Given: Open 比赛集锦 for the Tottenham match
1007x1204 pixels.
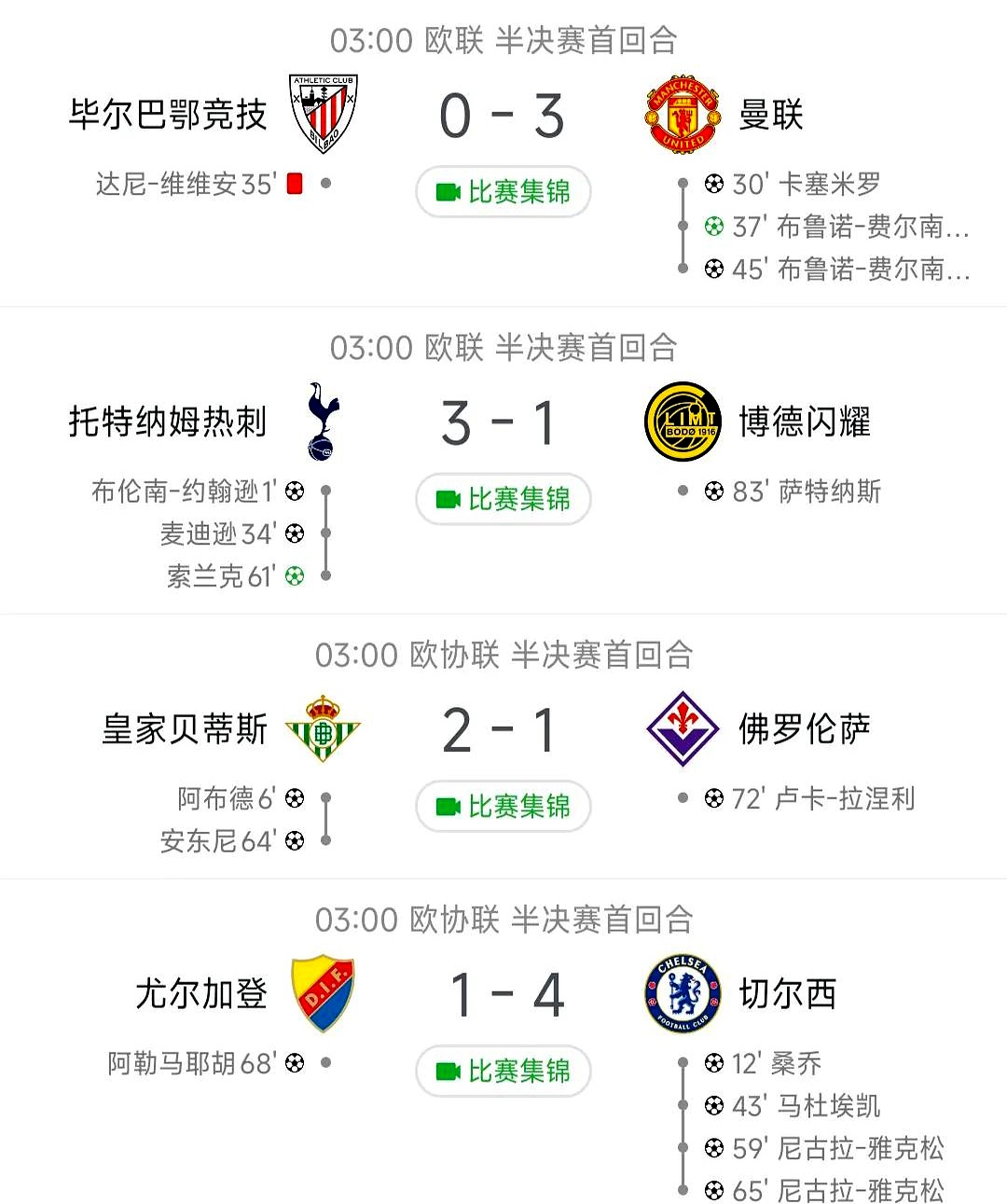Looking at the screenshot, I should click(x=503, y=500).
